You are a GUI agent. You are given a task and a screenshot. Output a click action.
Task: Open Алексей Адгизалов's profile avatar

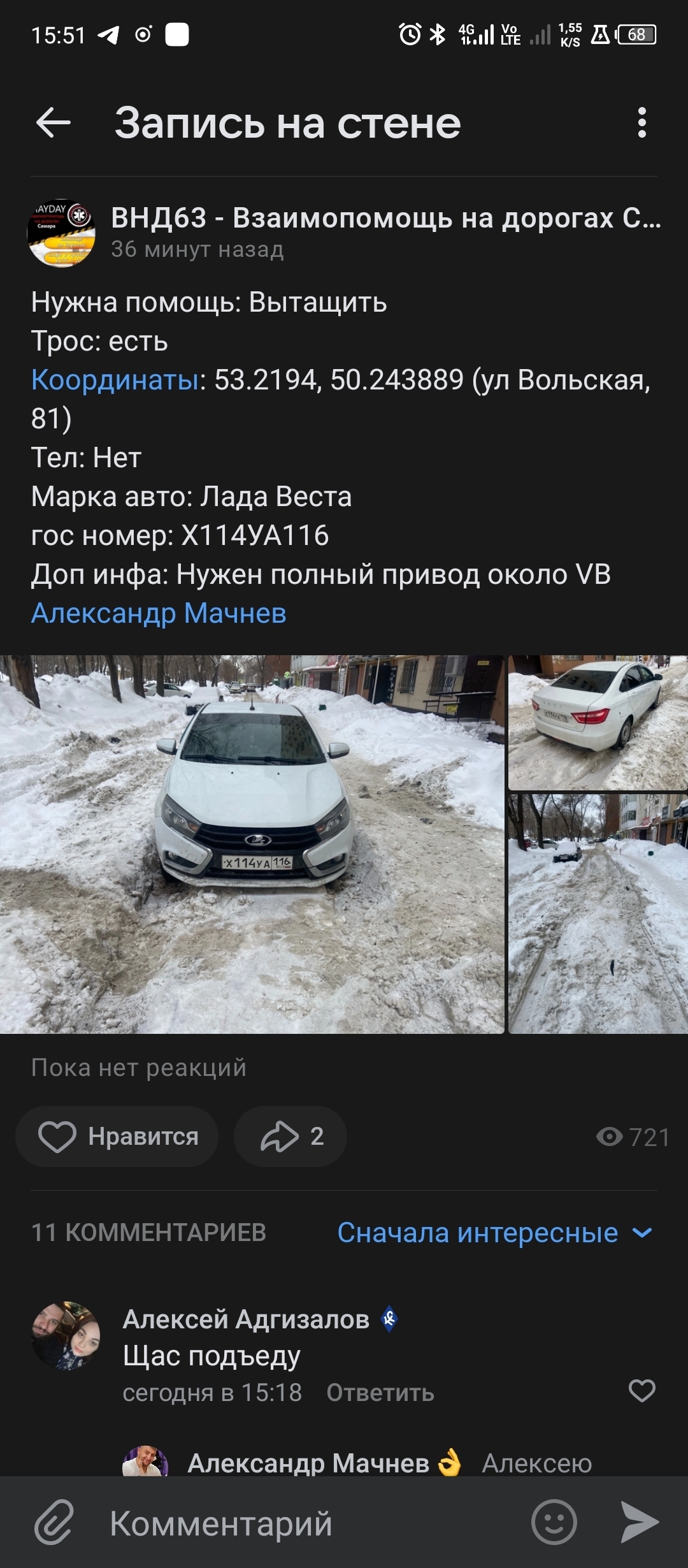coord(66,1336)
